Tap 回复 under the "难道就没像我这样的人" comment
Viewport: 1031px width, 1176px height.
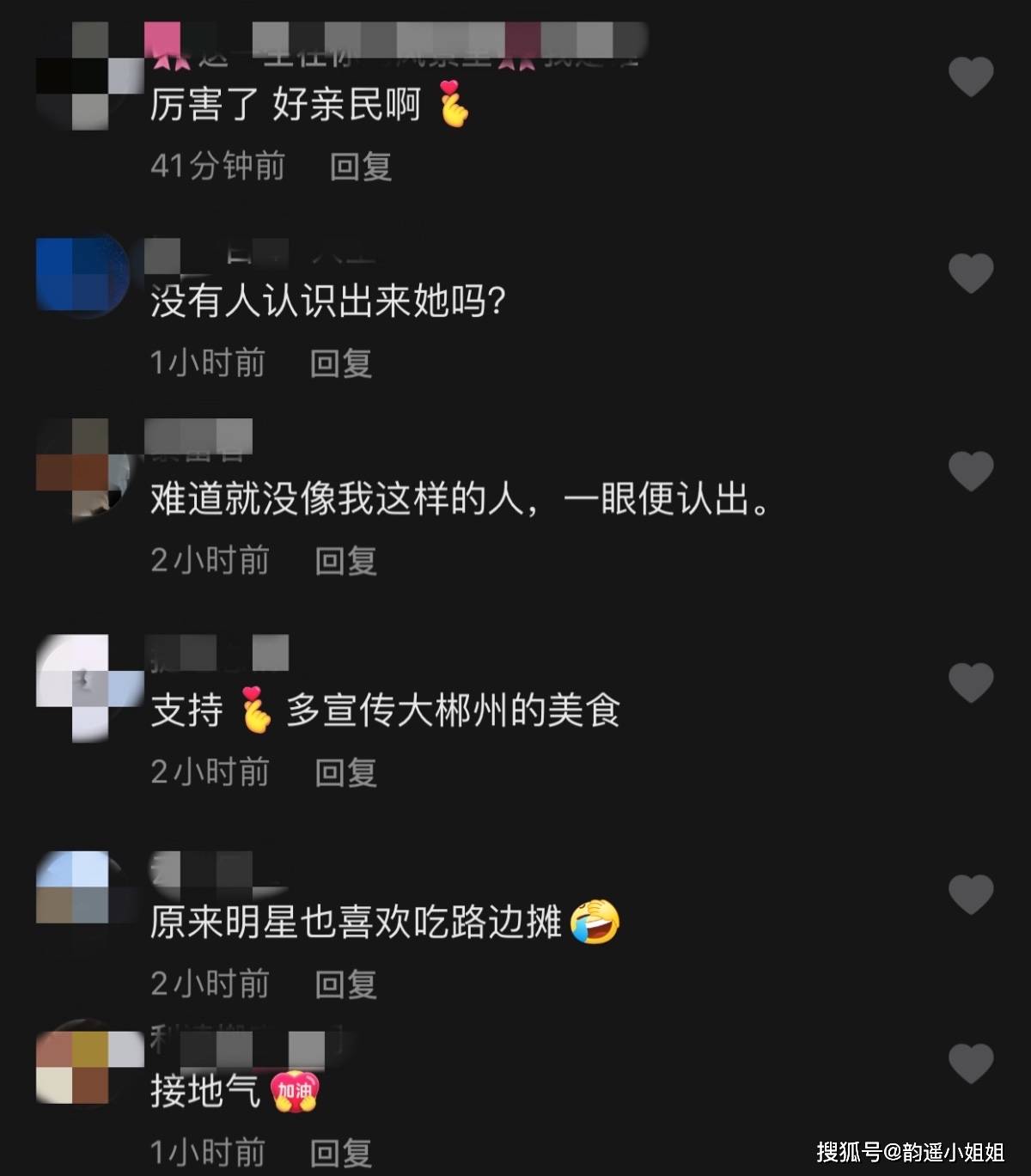(347, 559)
